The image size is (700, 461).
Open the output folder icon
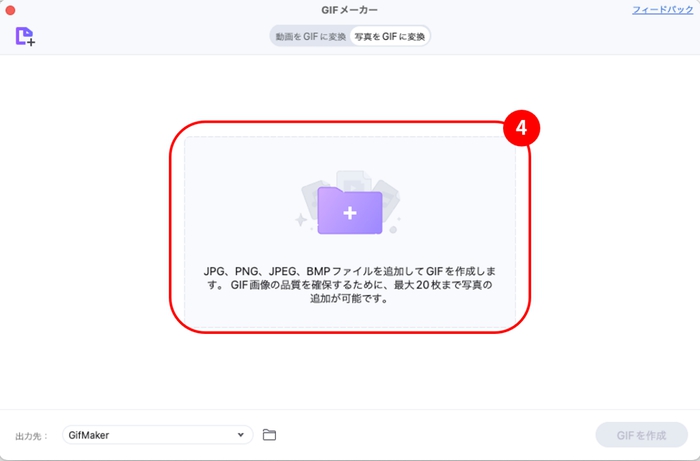click(269, 435)
